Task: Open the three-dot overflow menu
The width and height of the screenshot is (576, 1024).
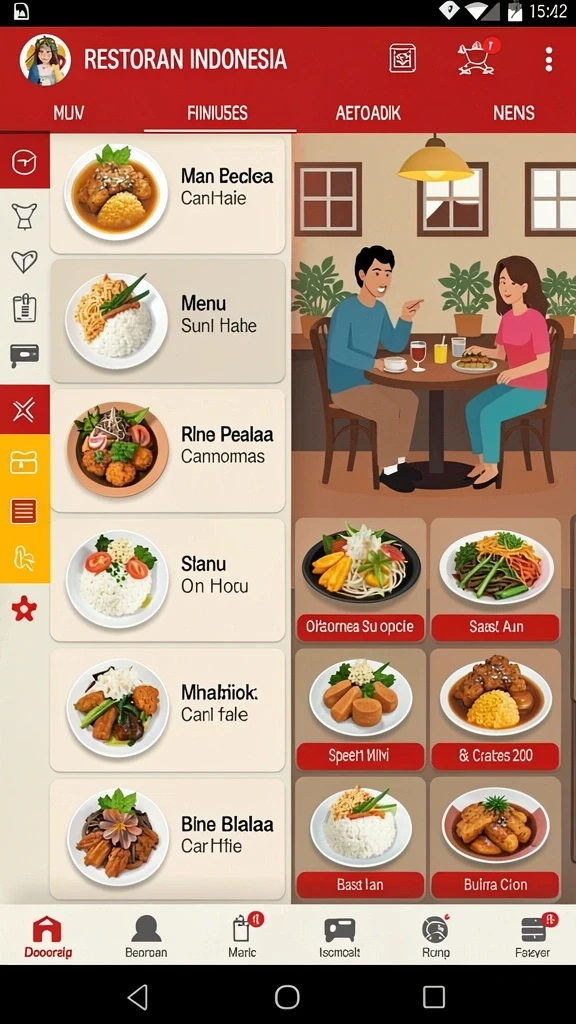Action: click(549, 59)
